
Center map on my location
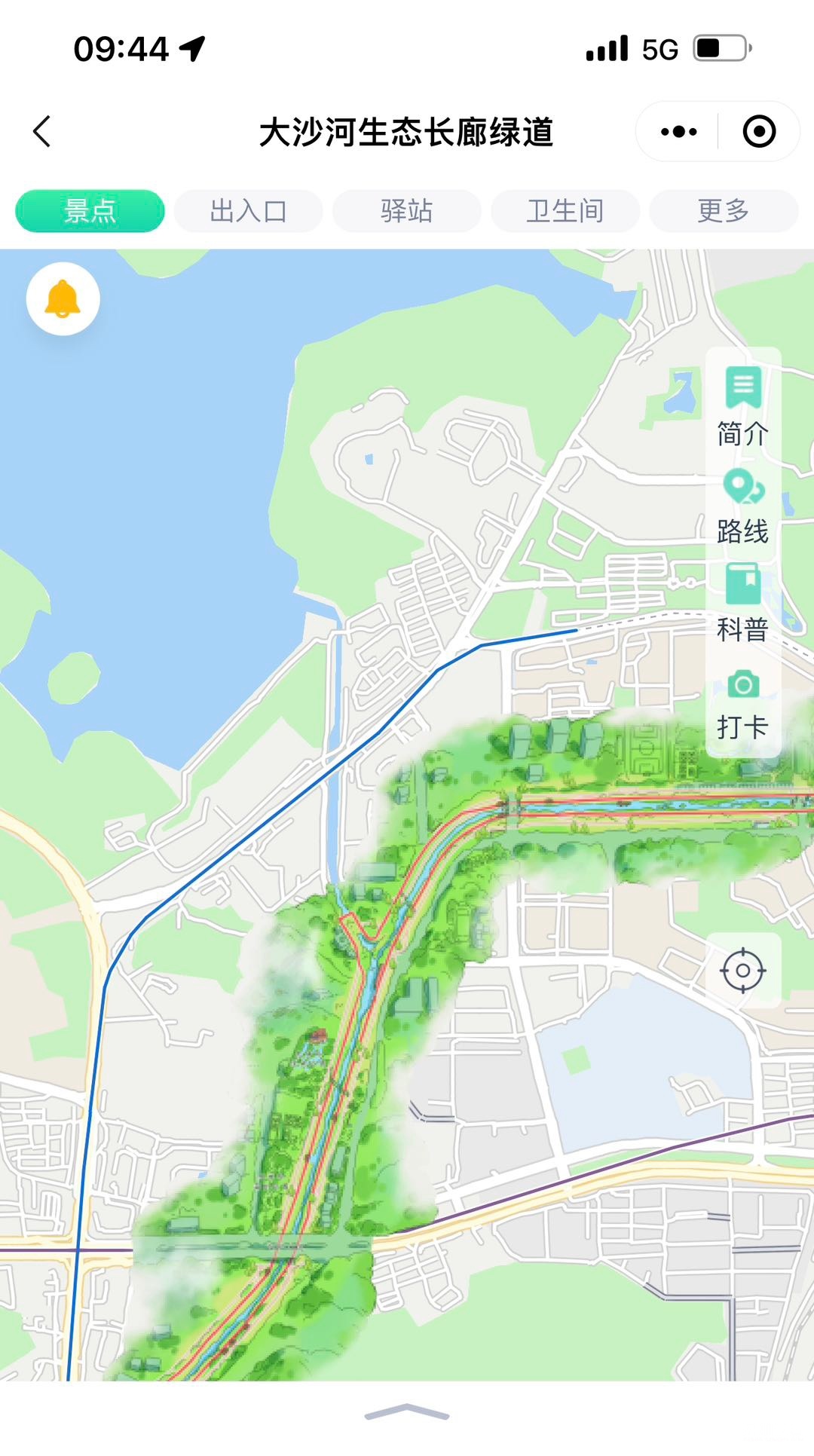pos(742,970)
